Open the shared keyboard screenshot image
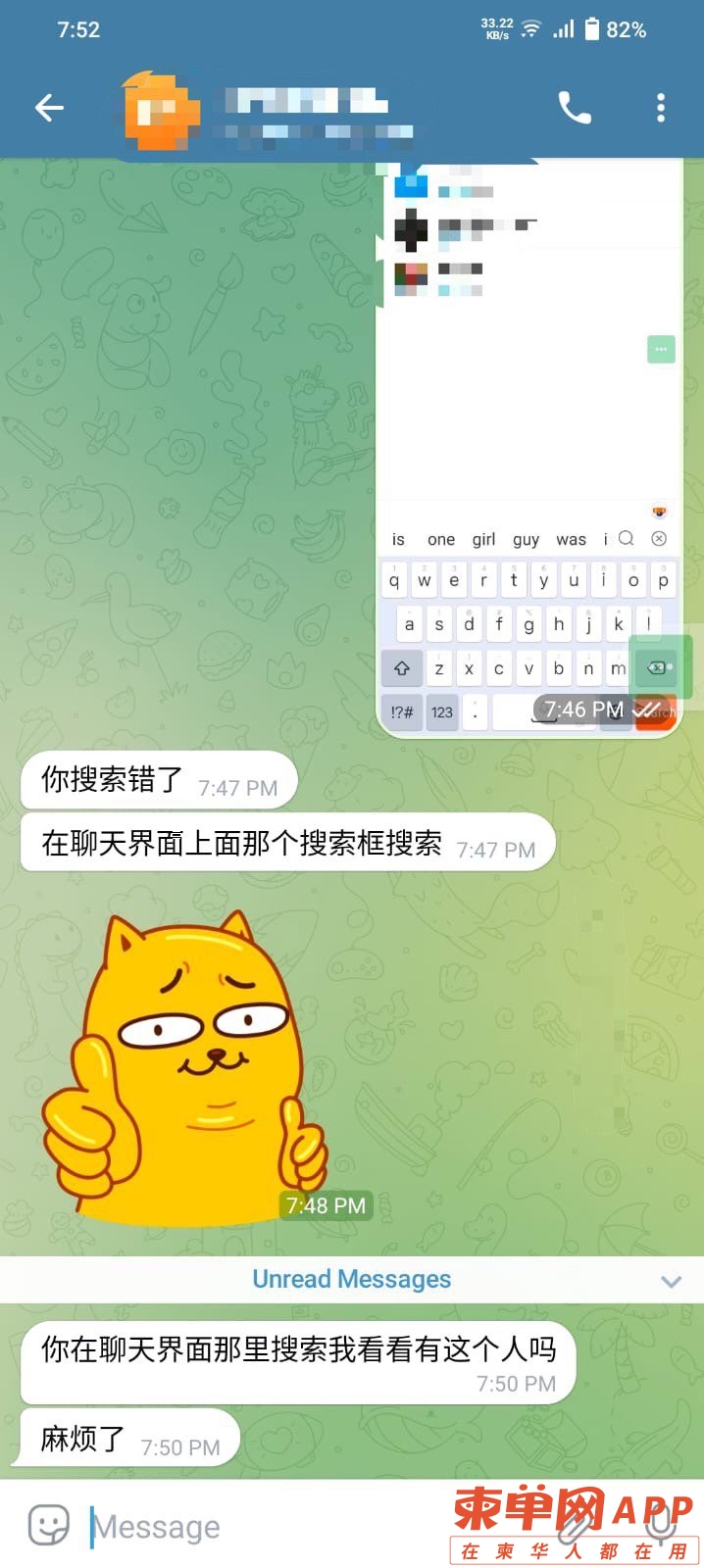 (528, 441)
